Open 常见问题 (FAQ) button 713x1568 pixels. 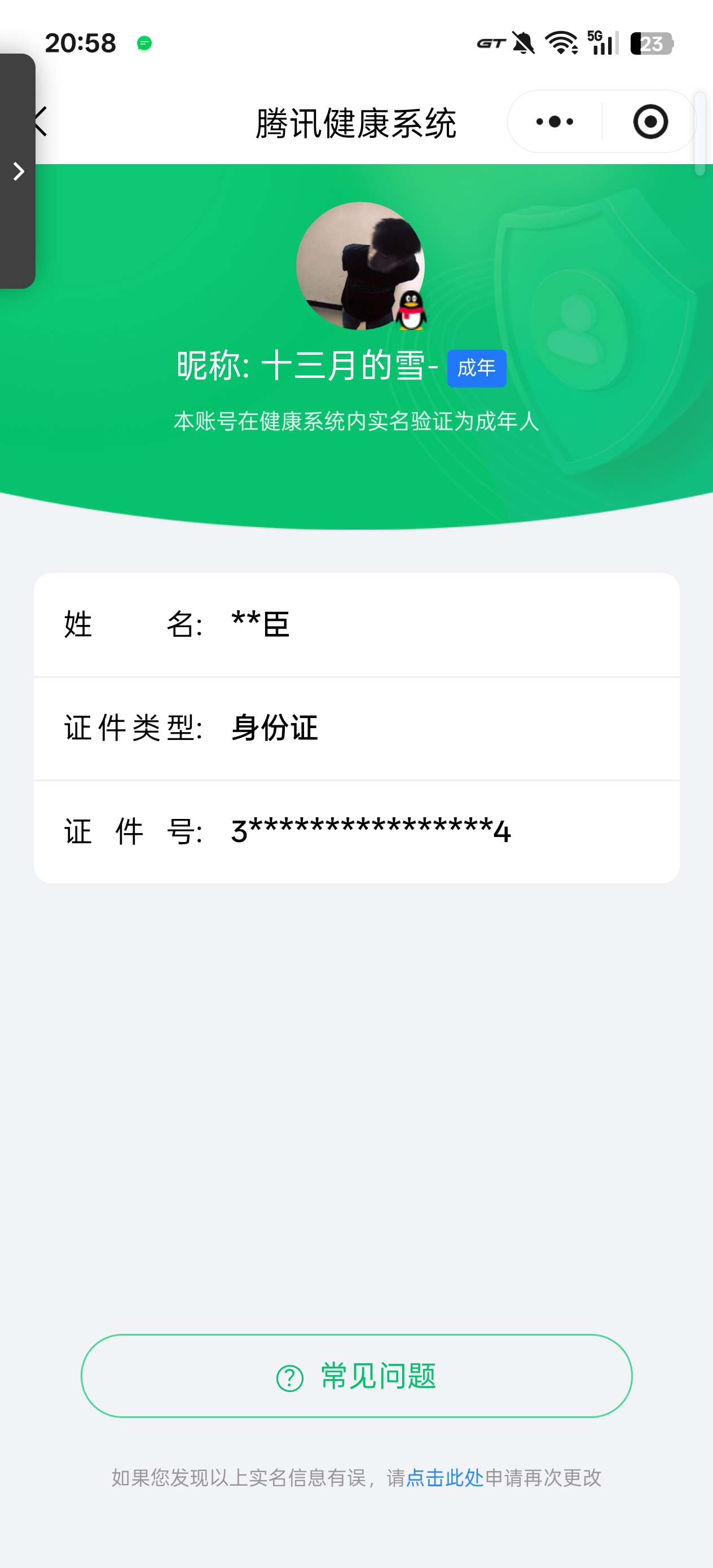point(356,1376)
